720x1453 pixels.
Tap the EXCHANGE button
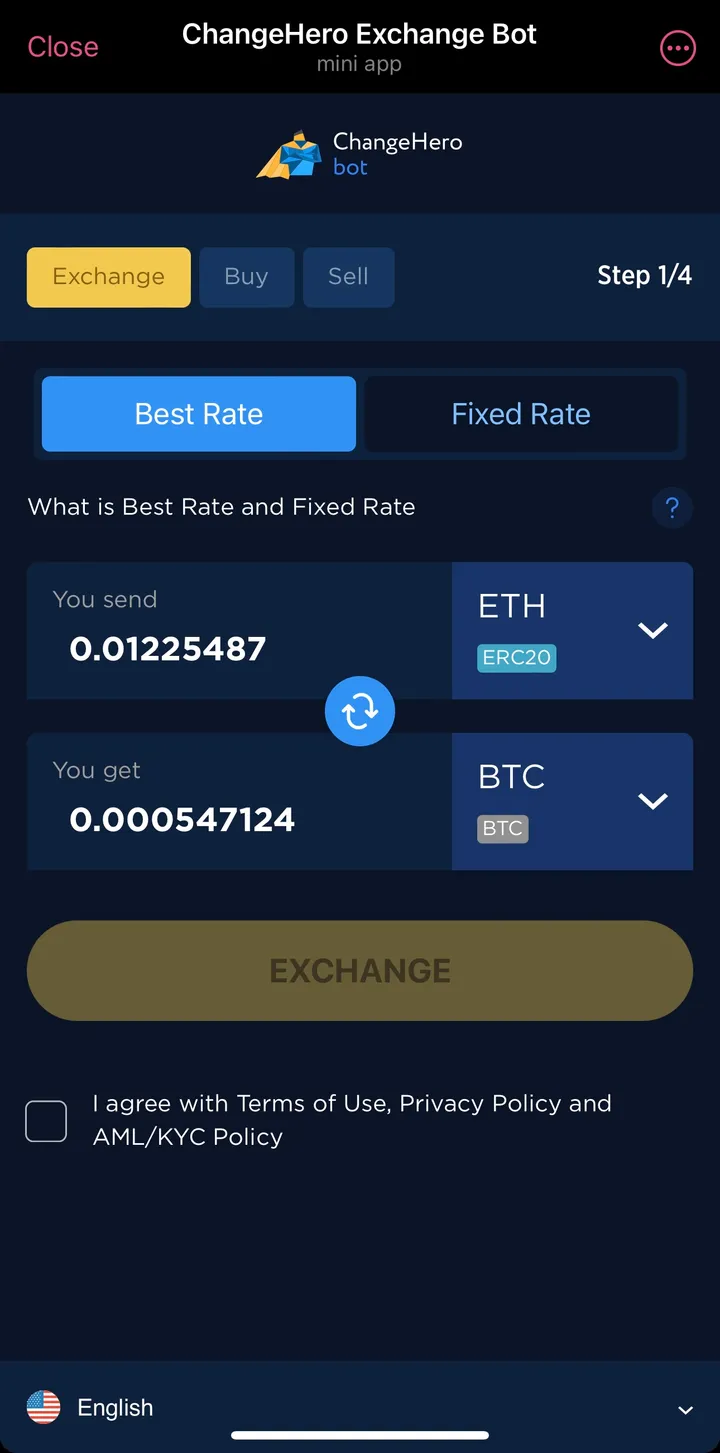(360, 970)
